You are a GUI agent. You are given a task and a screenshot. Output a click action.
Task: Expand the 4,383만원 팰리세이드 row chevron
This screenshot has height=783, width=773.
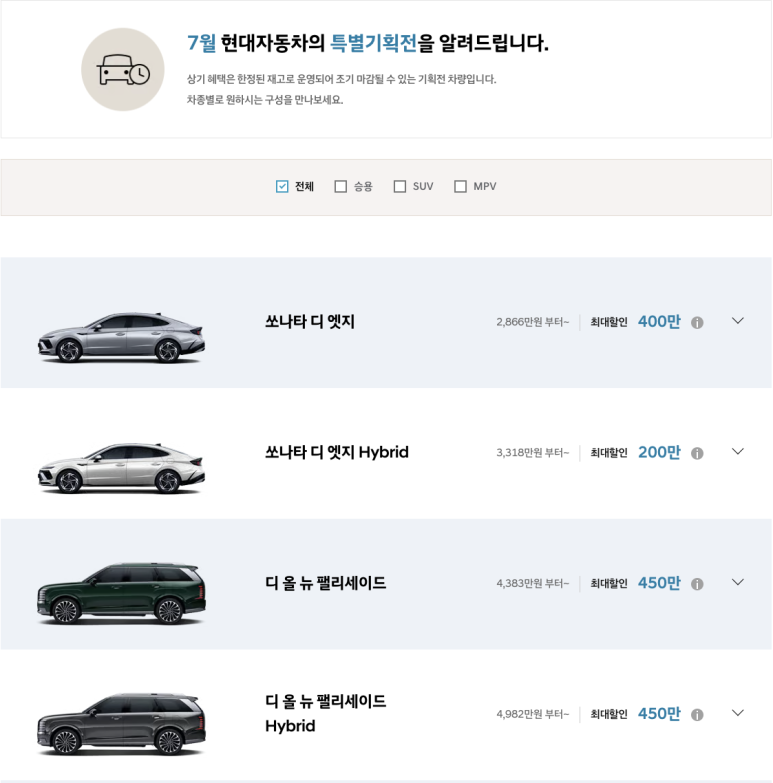(738, 582)
